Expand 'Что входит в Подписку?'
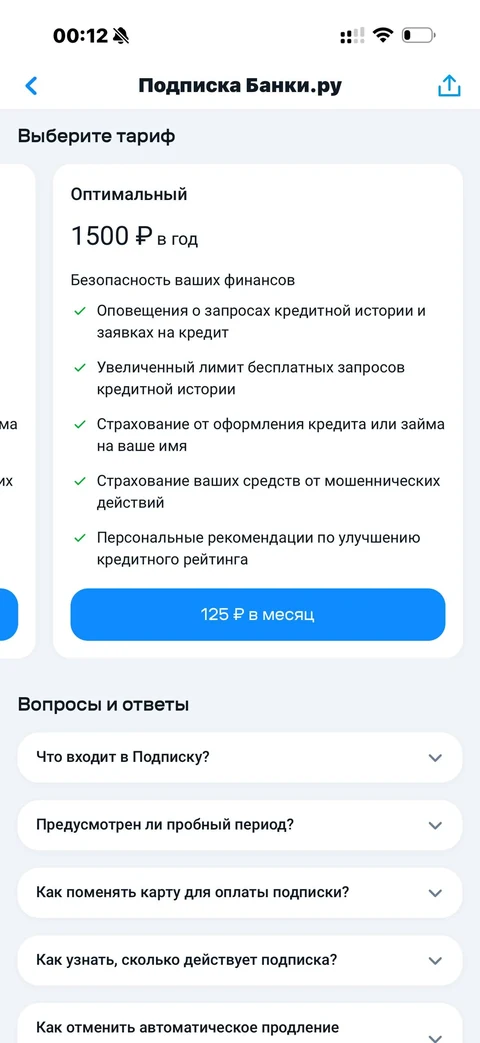 (239, 758)
